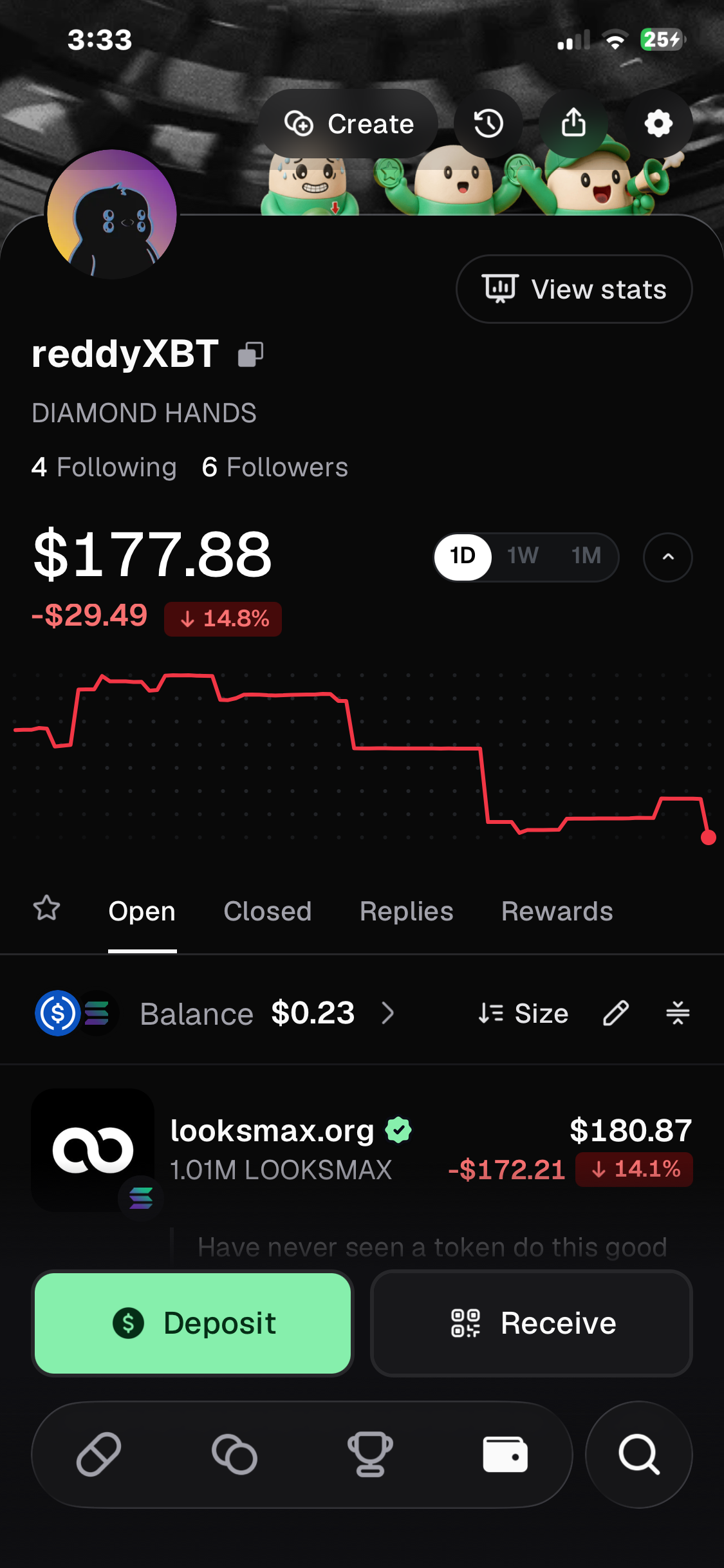This screenshot has height=1568, width=724.
Task: Open View stats
Action: [x=574, y=289]
